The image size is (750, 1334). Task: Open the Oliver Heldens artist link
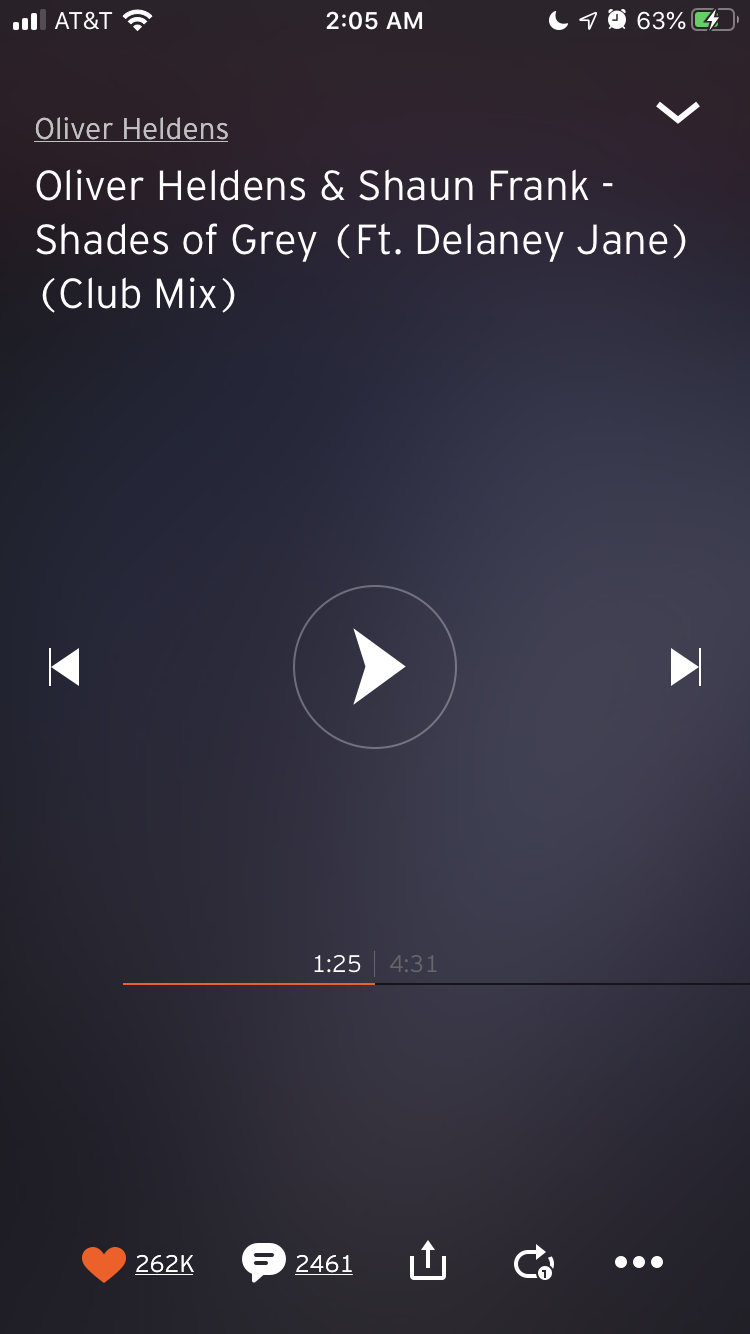tap(131, 129)
